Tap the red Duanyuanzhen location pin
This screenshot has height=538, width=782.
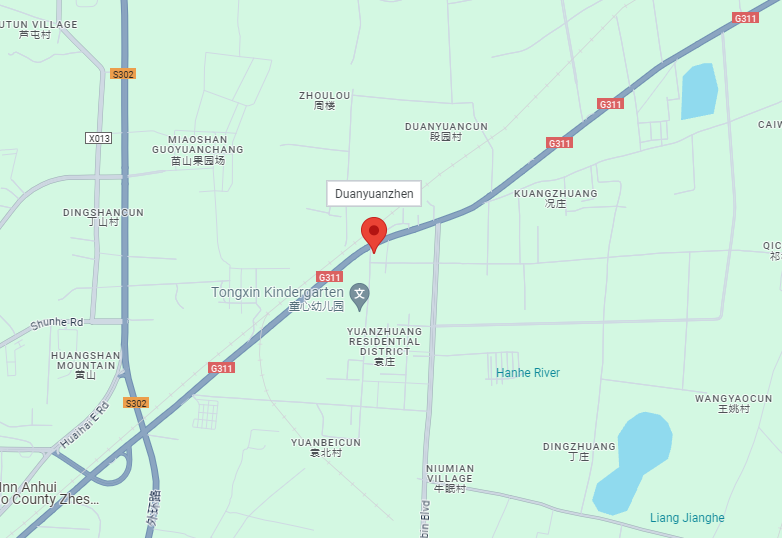coord(374,232)
